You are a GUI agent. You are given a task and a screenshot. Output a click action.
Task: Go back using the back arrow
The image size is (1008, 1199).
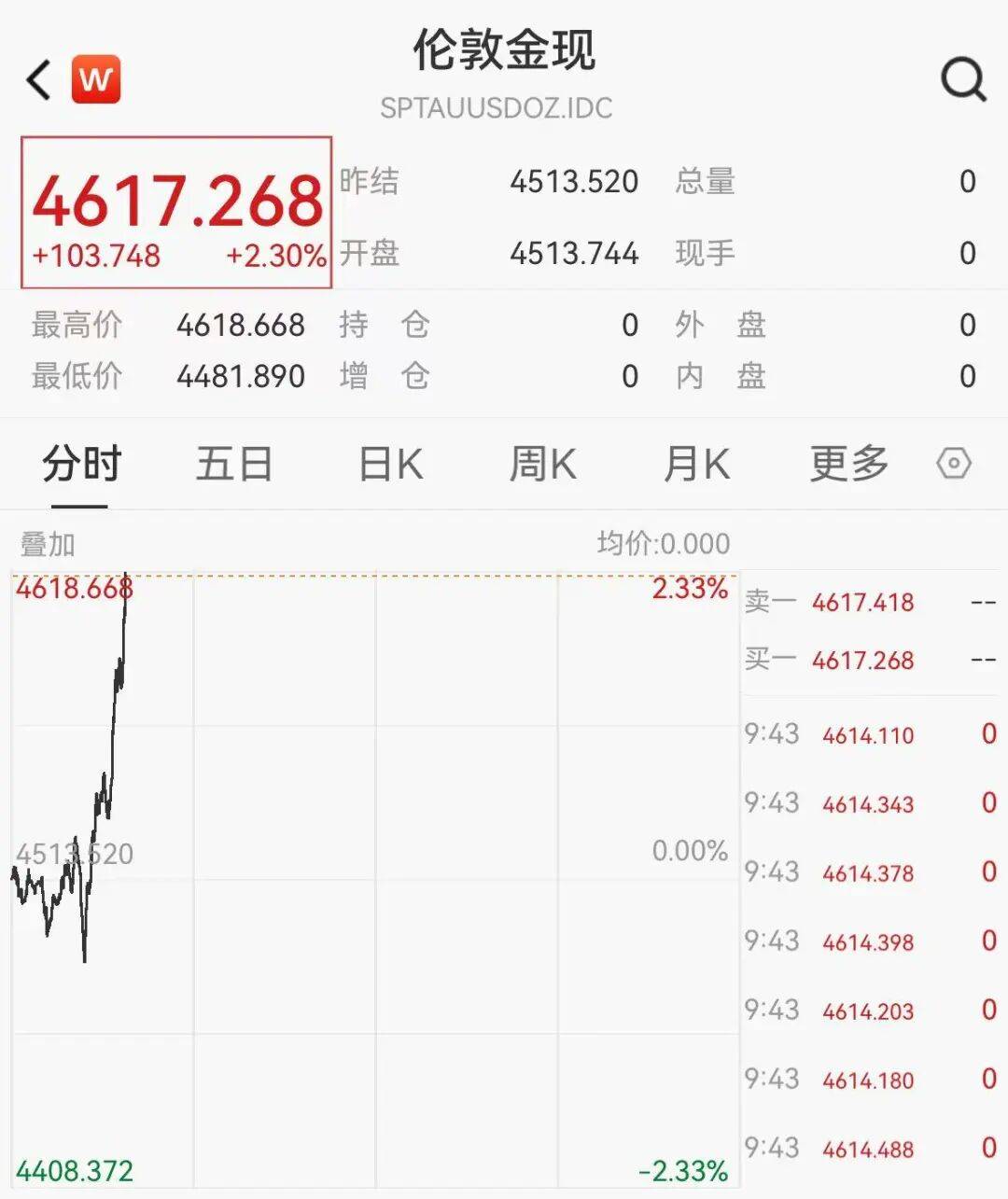point(39,80)
